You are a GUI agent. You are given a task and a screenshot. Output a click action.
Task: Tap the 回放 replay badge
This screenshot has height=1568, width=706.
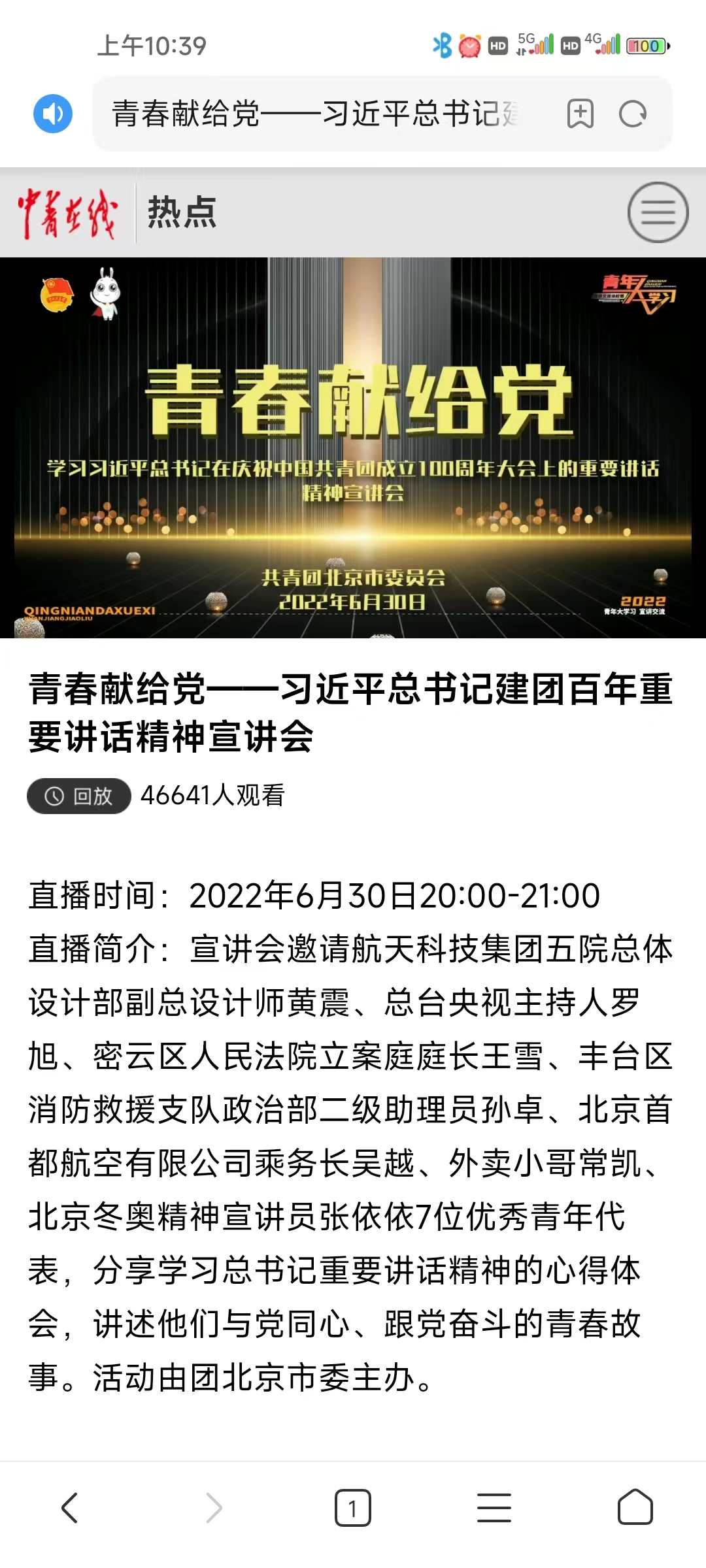(79, 796)
